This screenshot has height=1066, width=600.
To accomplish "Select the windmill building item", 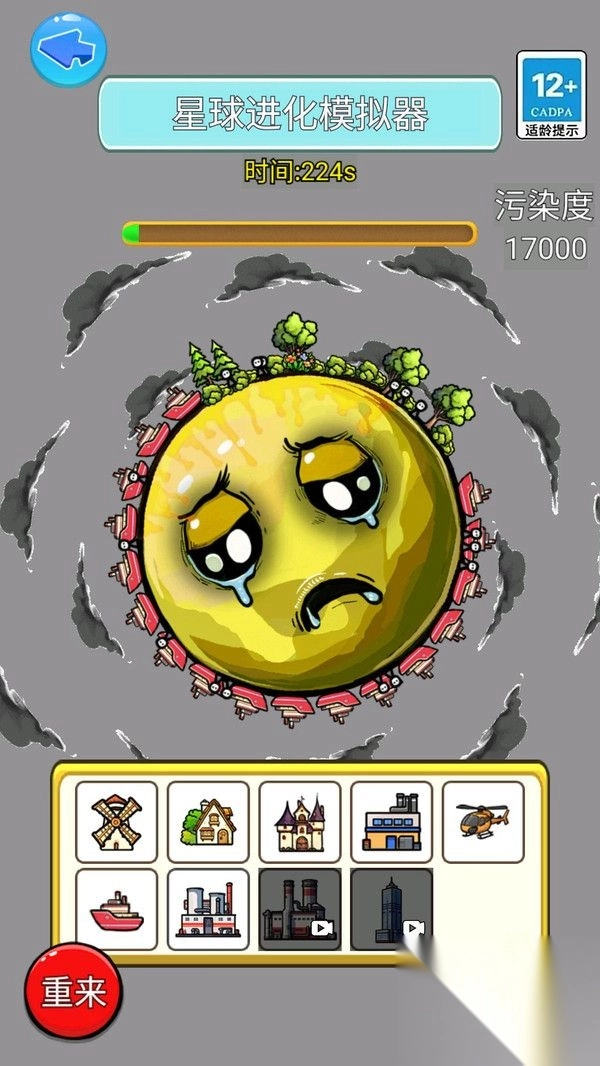I will (116, 822).
